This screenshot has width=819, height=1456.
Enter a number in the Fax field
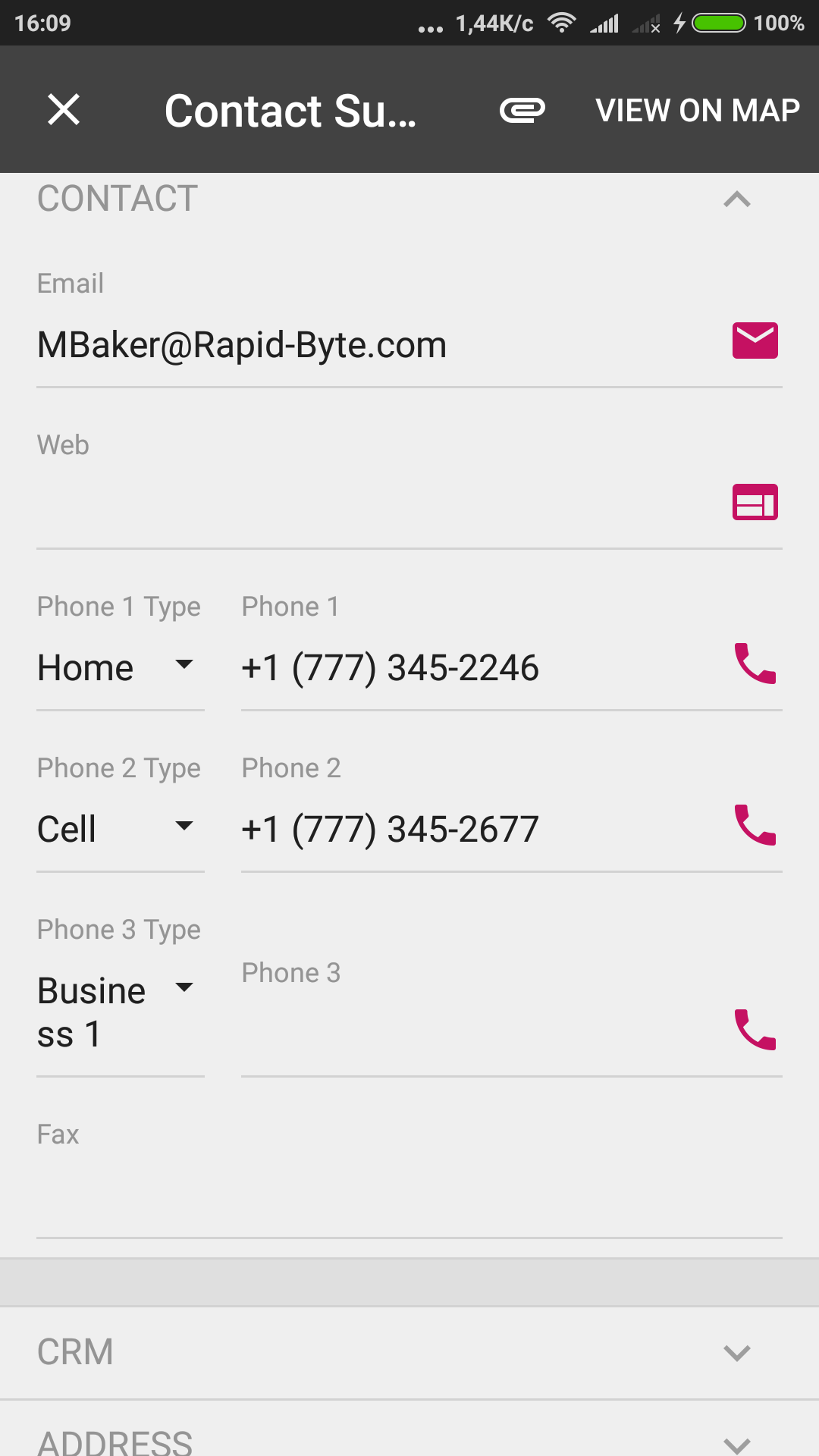coord(409,1194)
